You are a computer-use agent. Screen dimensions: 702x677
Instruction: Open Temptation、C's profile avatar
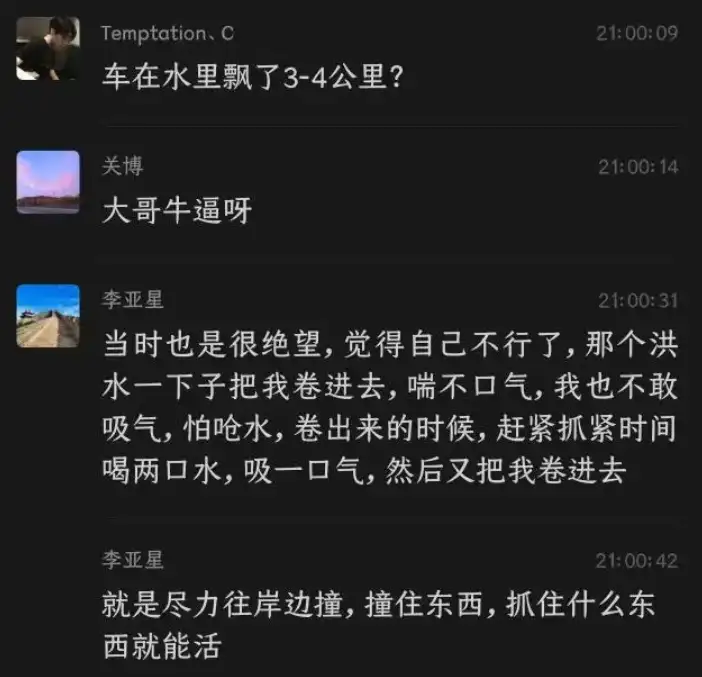coord(48,48)
